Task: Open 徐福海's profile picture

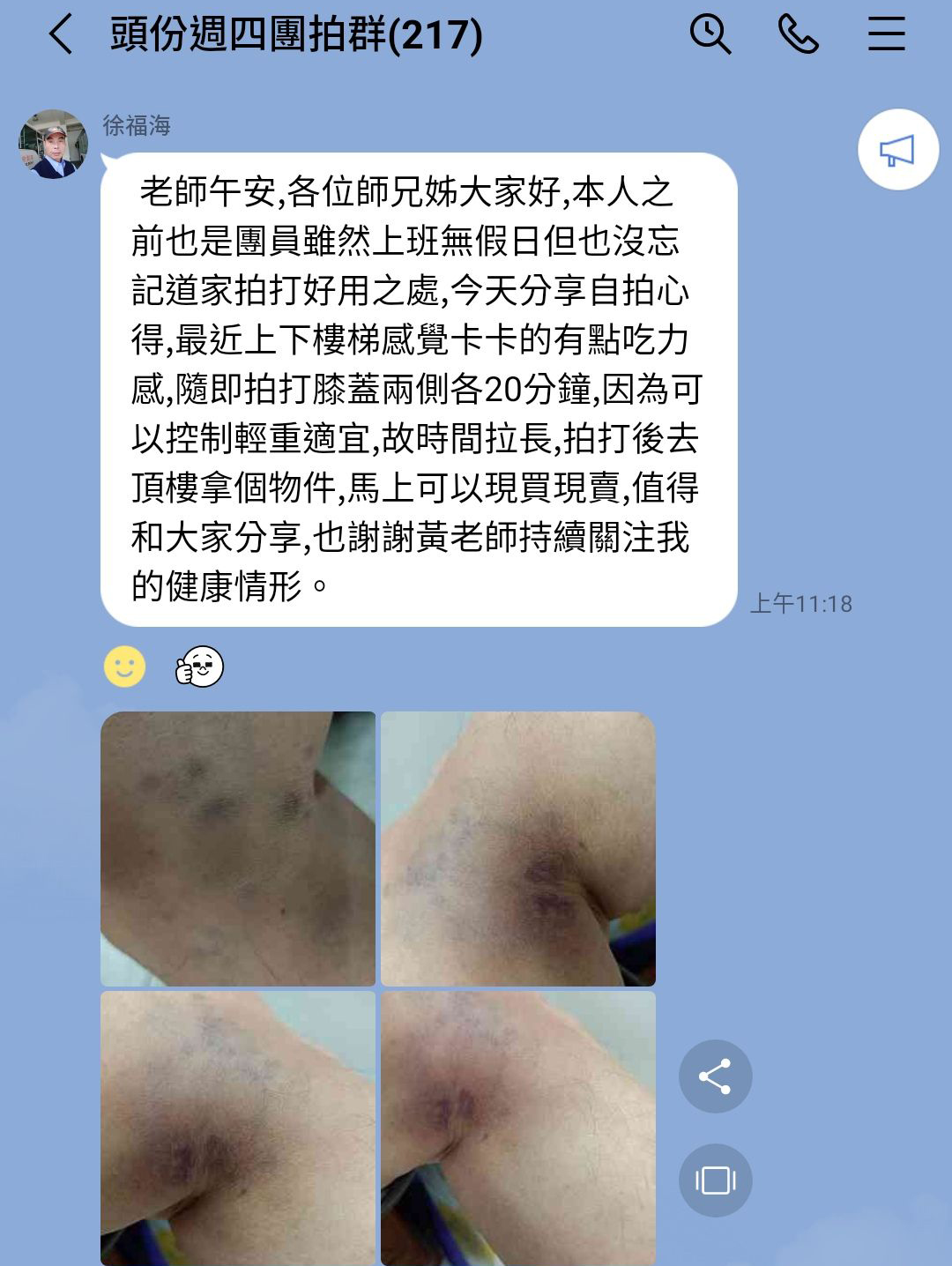Action: click(x=54, y=144)
